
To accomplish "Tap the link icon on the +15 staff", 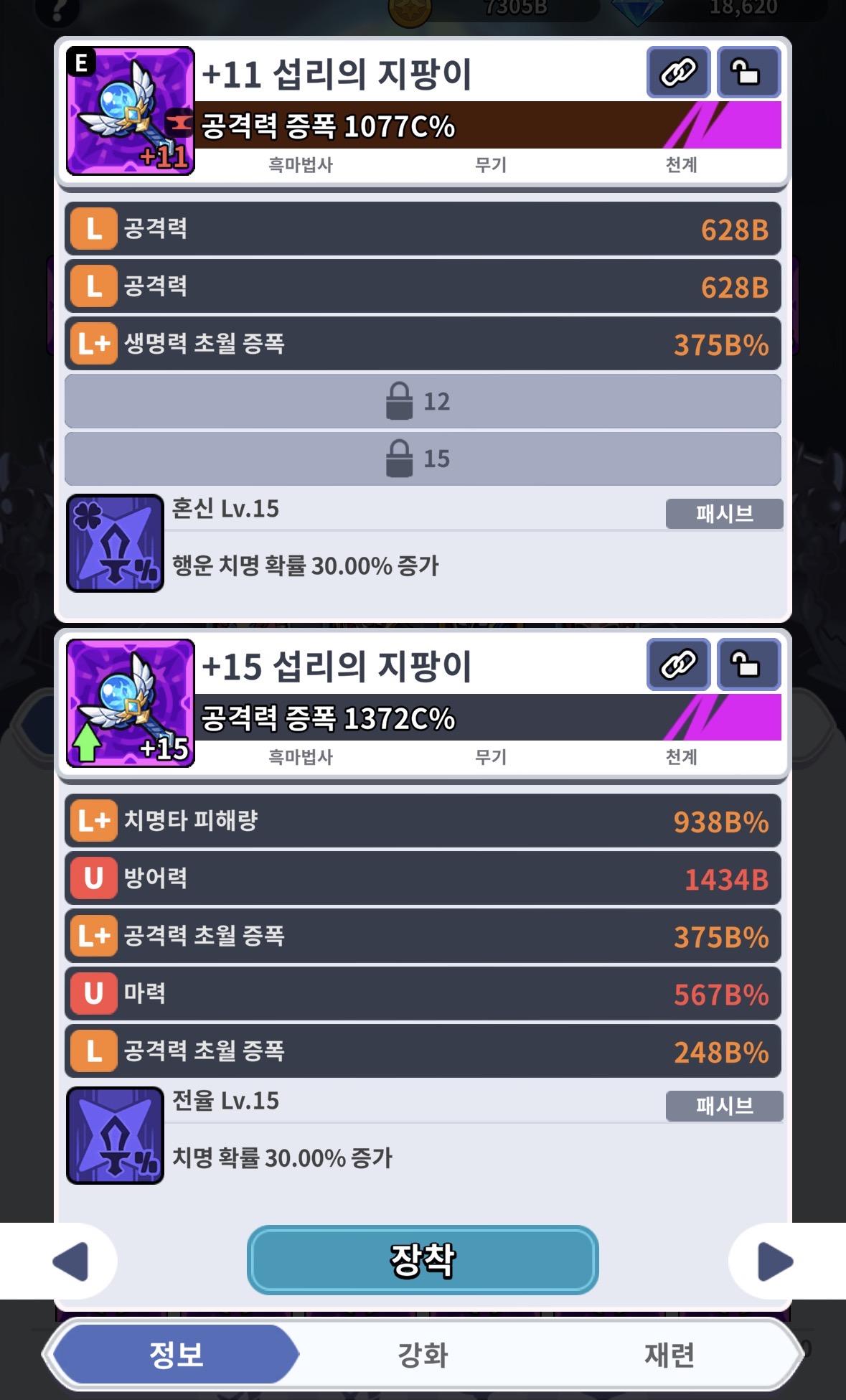I will coord(678,664).
